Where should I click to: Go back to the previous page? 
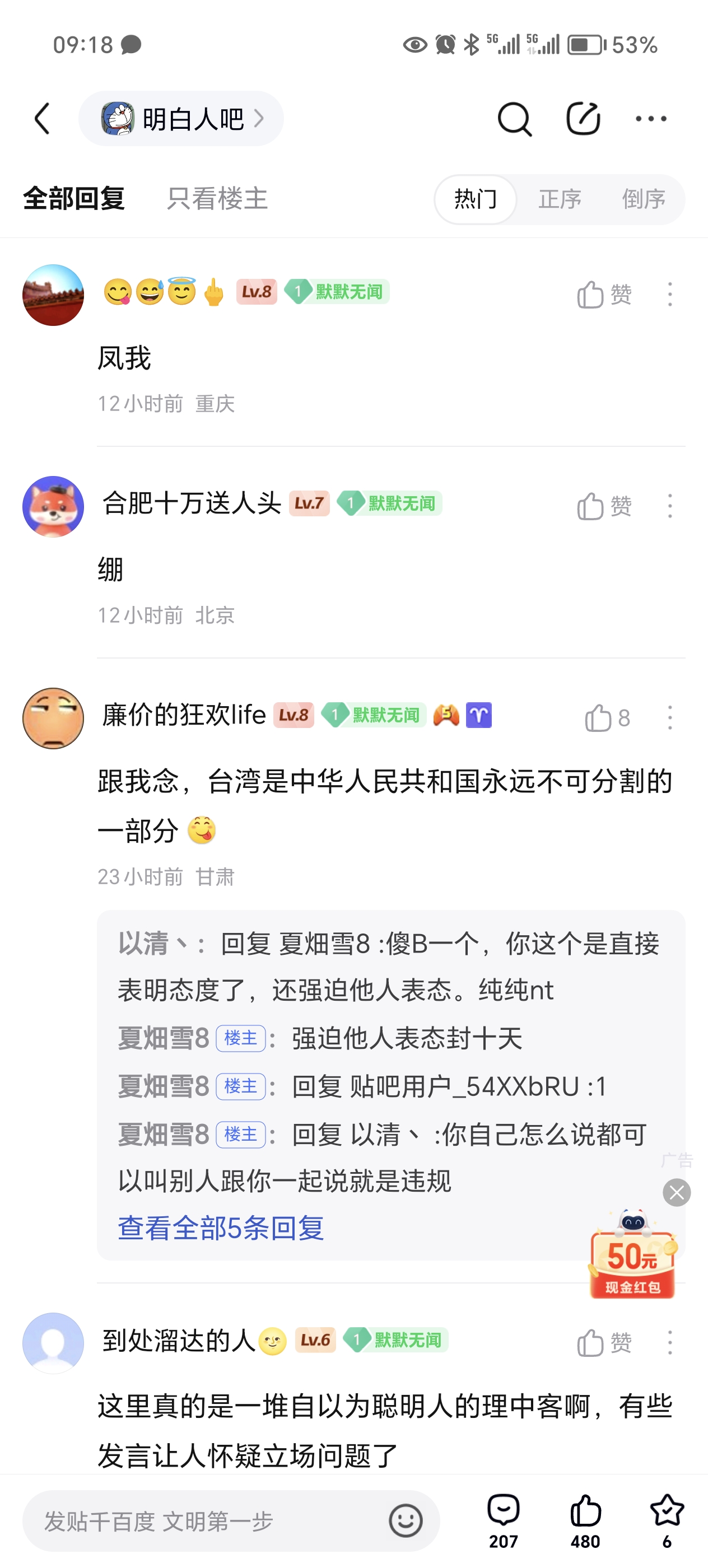[43, 118]
